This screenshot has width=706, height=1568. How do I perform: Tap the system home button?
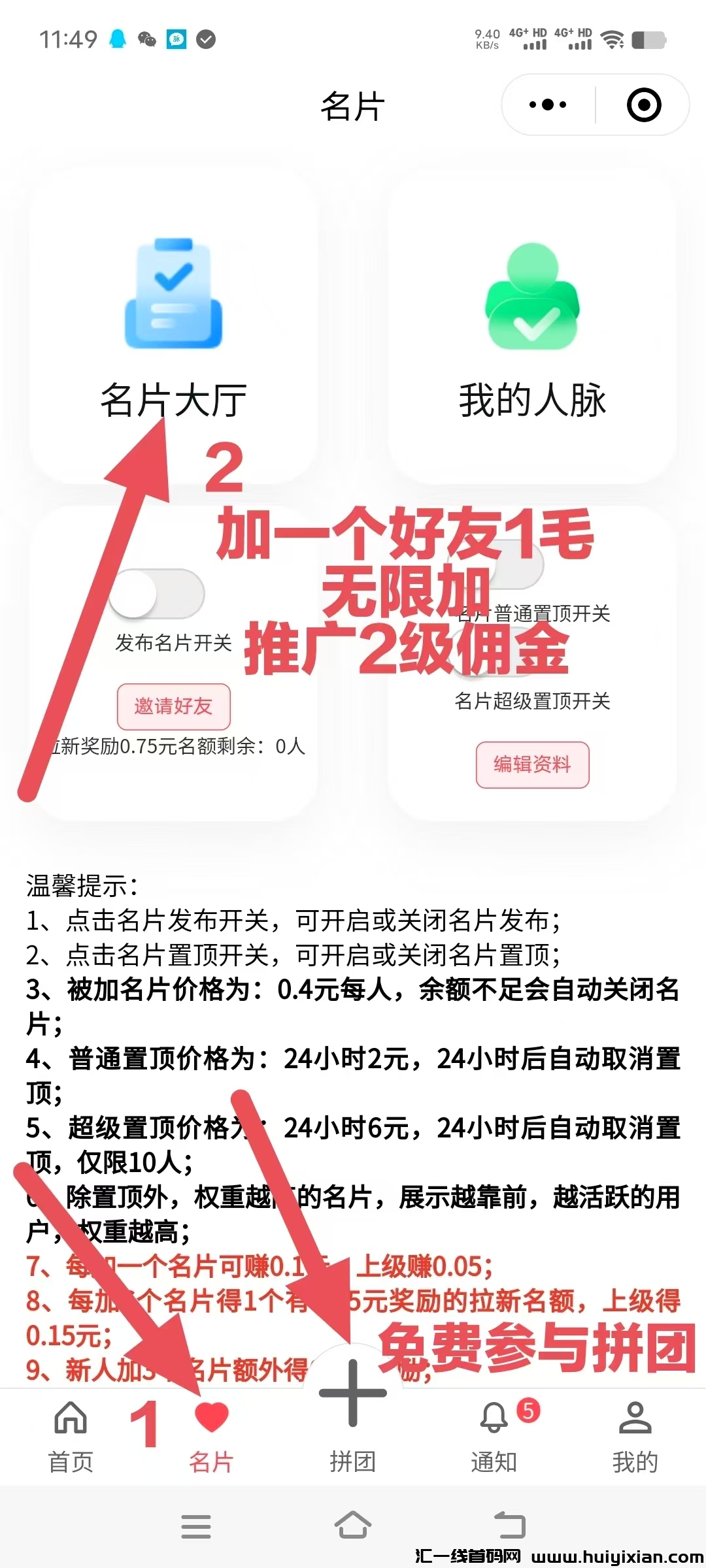click(353, 1526)
